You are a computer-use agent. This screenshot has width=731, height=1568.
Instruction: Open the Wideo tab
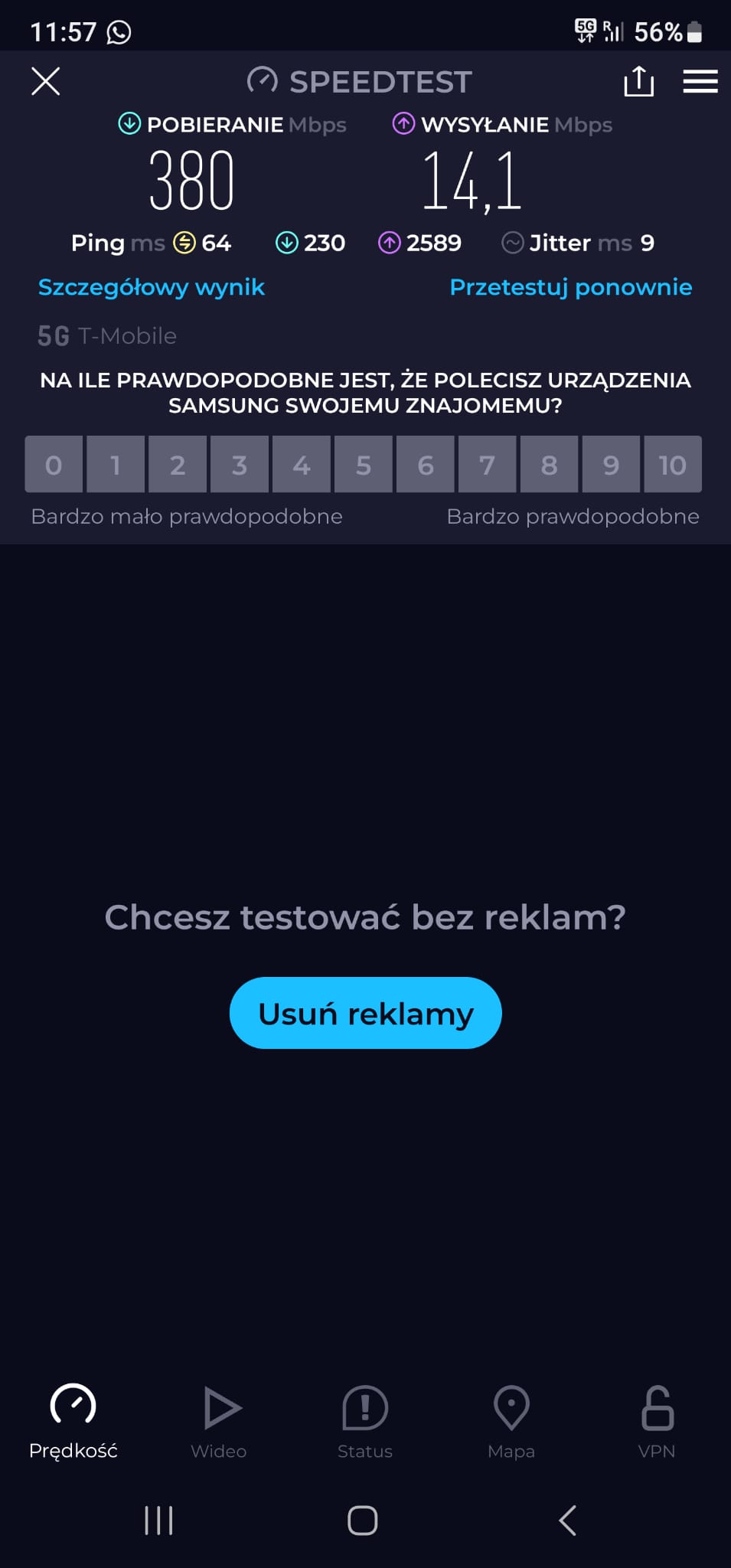pyautogui.click(x=219, y=1422)
